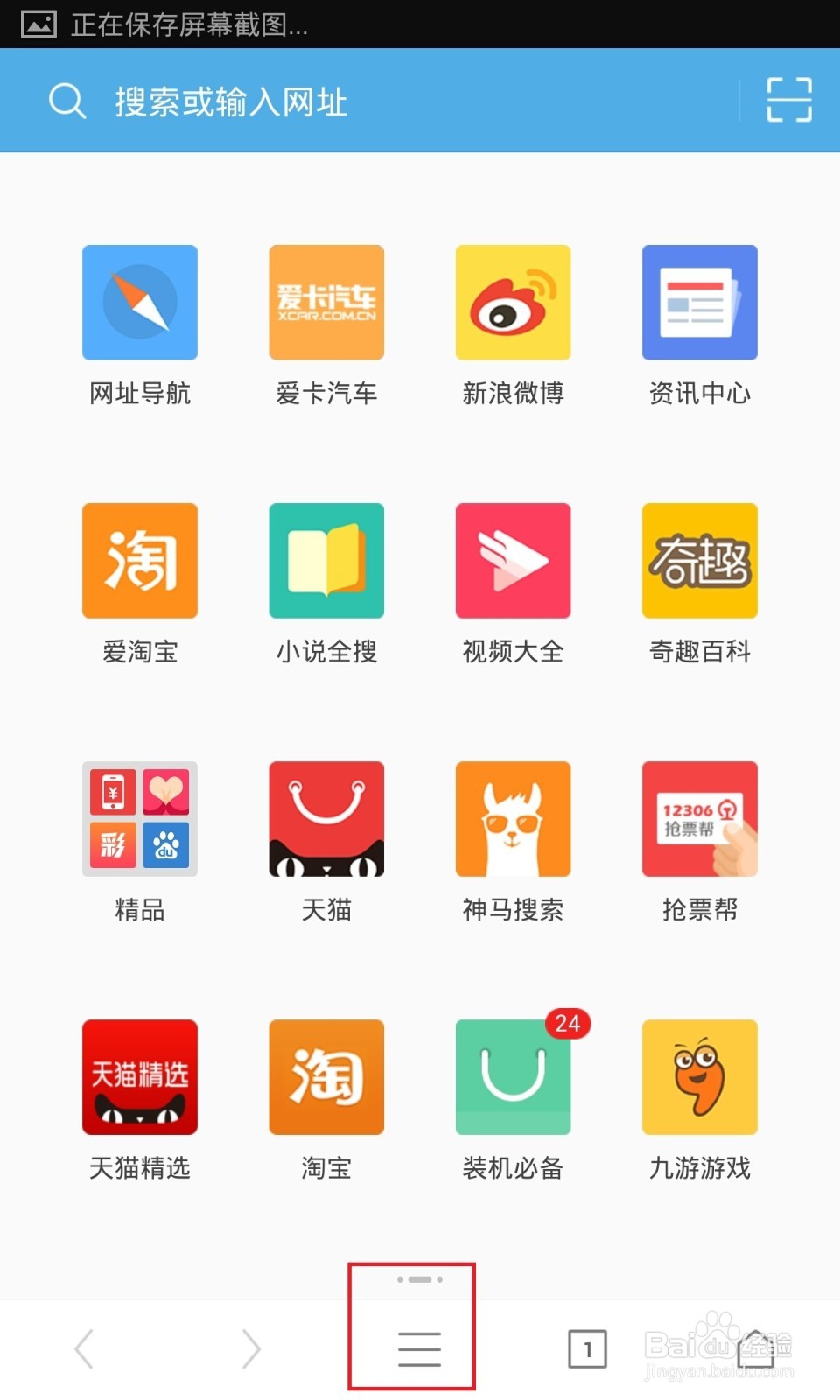Open 视频大全 video collection shortcut

[513, 560]
